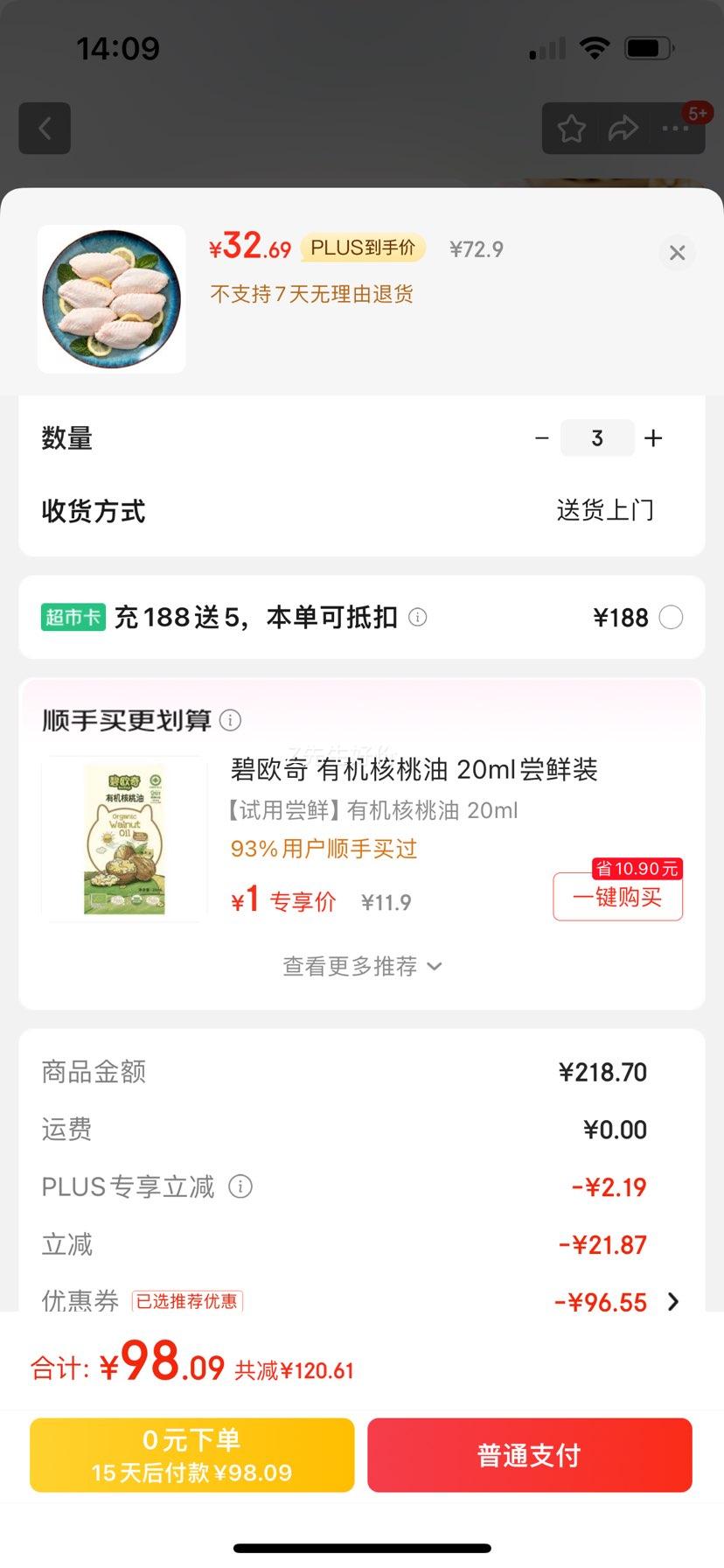Open the 碧欧奇 有机核桃油 product
This screenshot has width=724, height=1568.
[x=414, y=770]
